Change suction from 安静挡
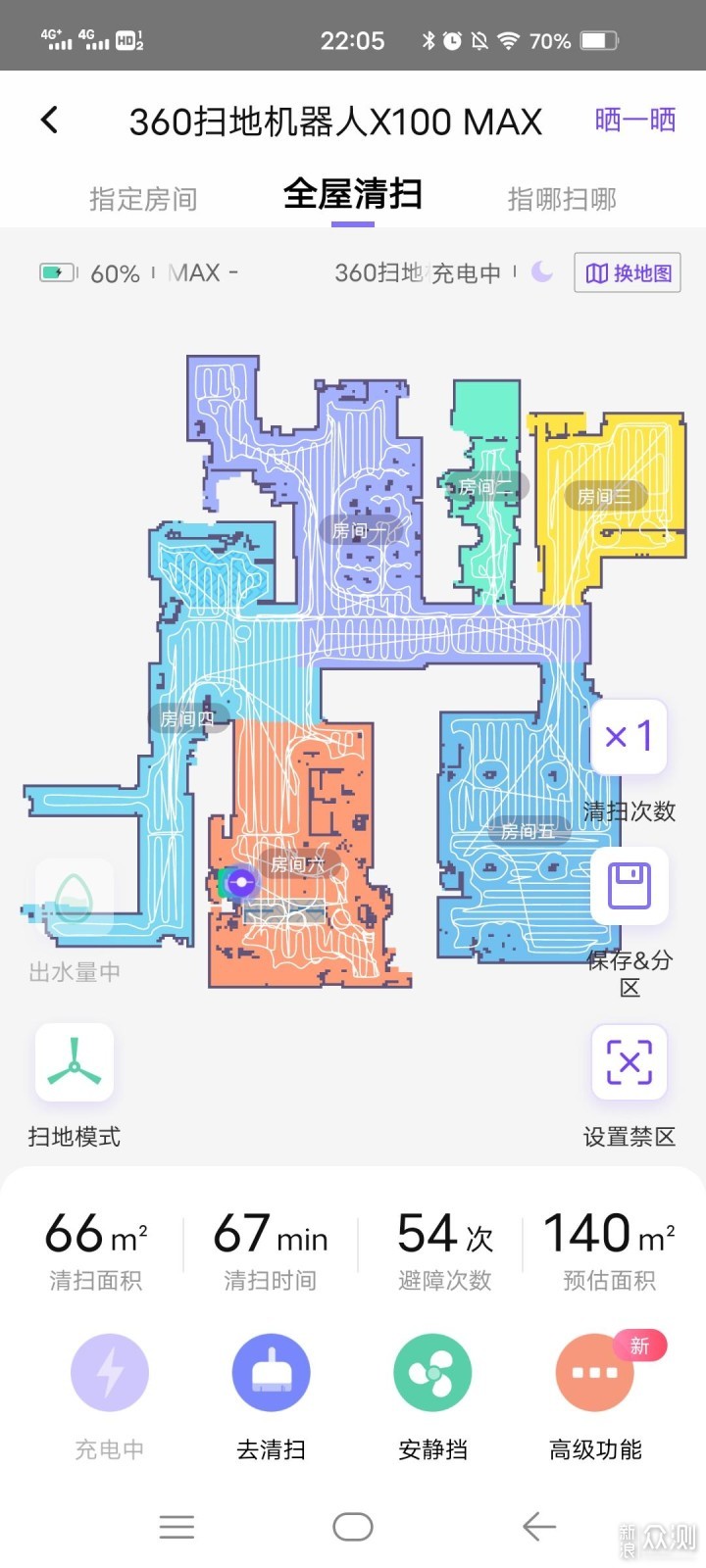Screen dimensions: 706x1568 (432, 1374)
